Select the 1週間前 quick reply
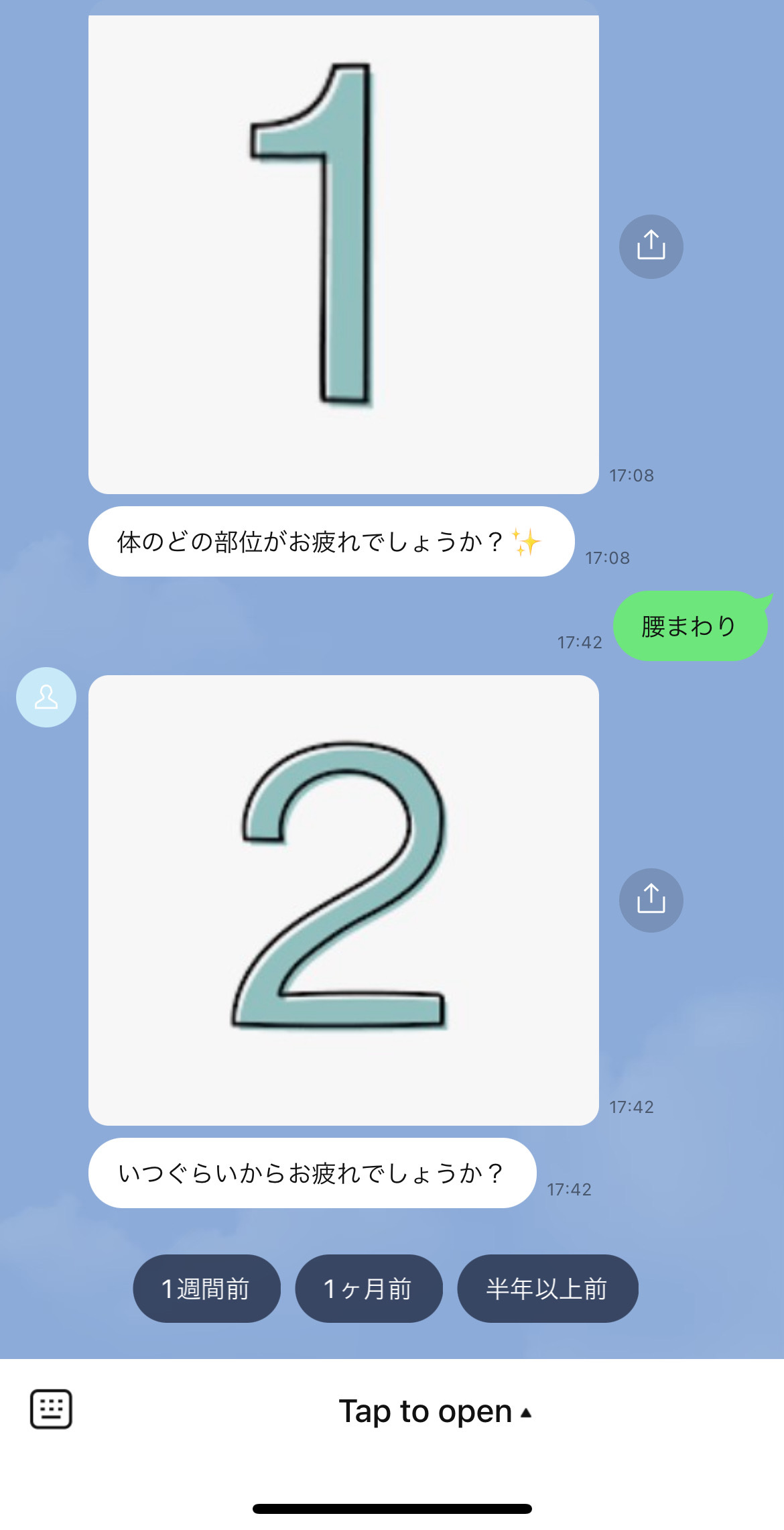The image size is (784, 1530). coord(206,1288)
